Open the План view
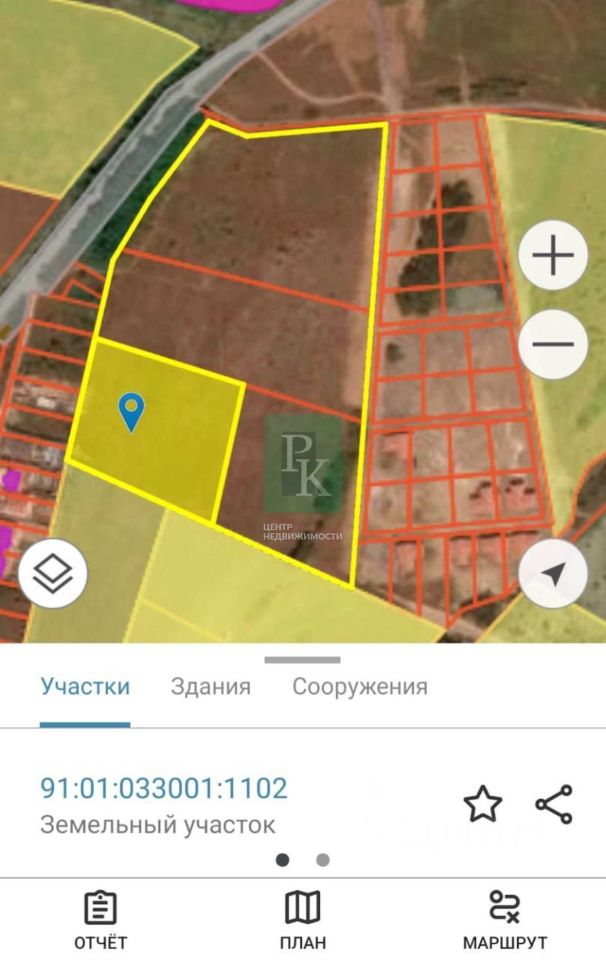The image size is (606, 960). (303, 920)
